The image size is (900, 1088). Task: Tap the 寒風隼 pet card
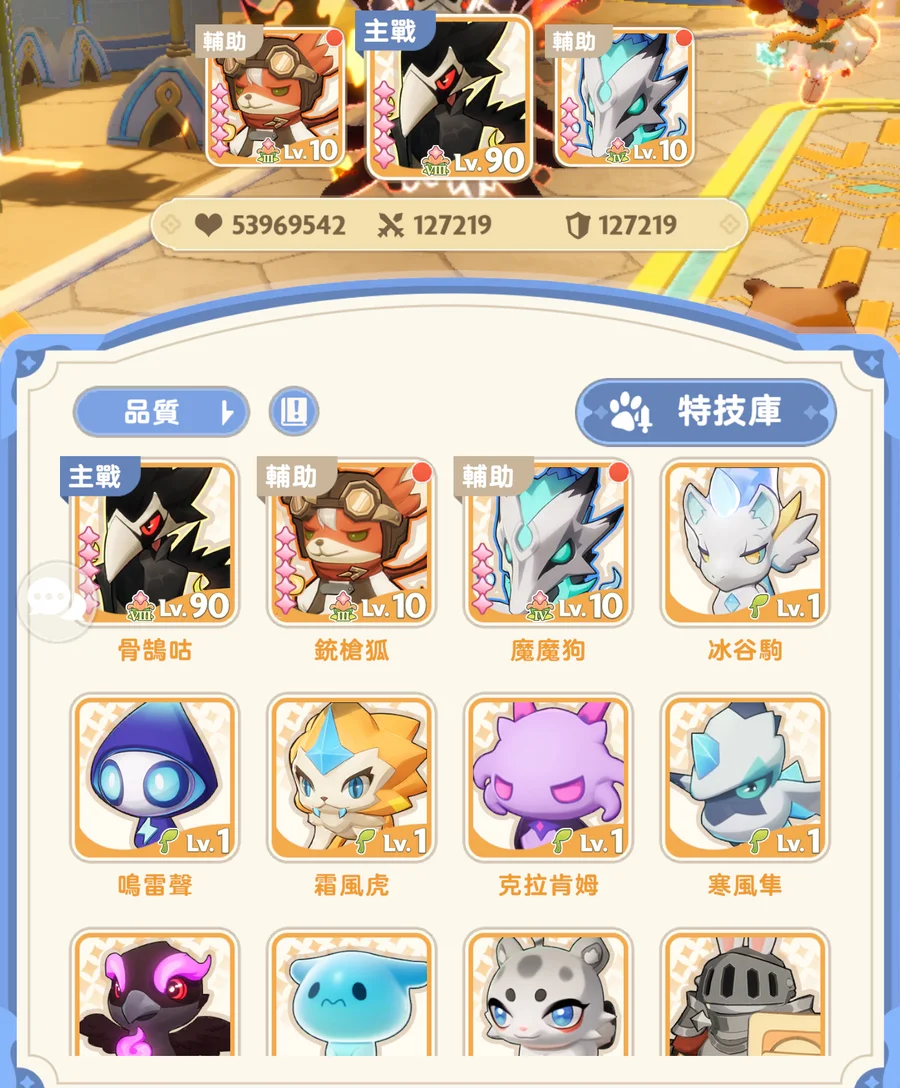pos(745,777)
